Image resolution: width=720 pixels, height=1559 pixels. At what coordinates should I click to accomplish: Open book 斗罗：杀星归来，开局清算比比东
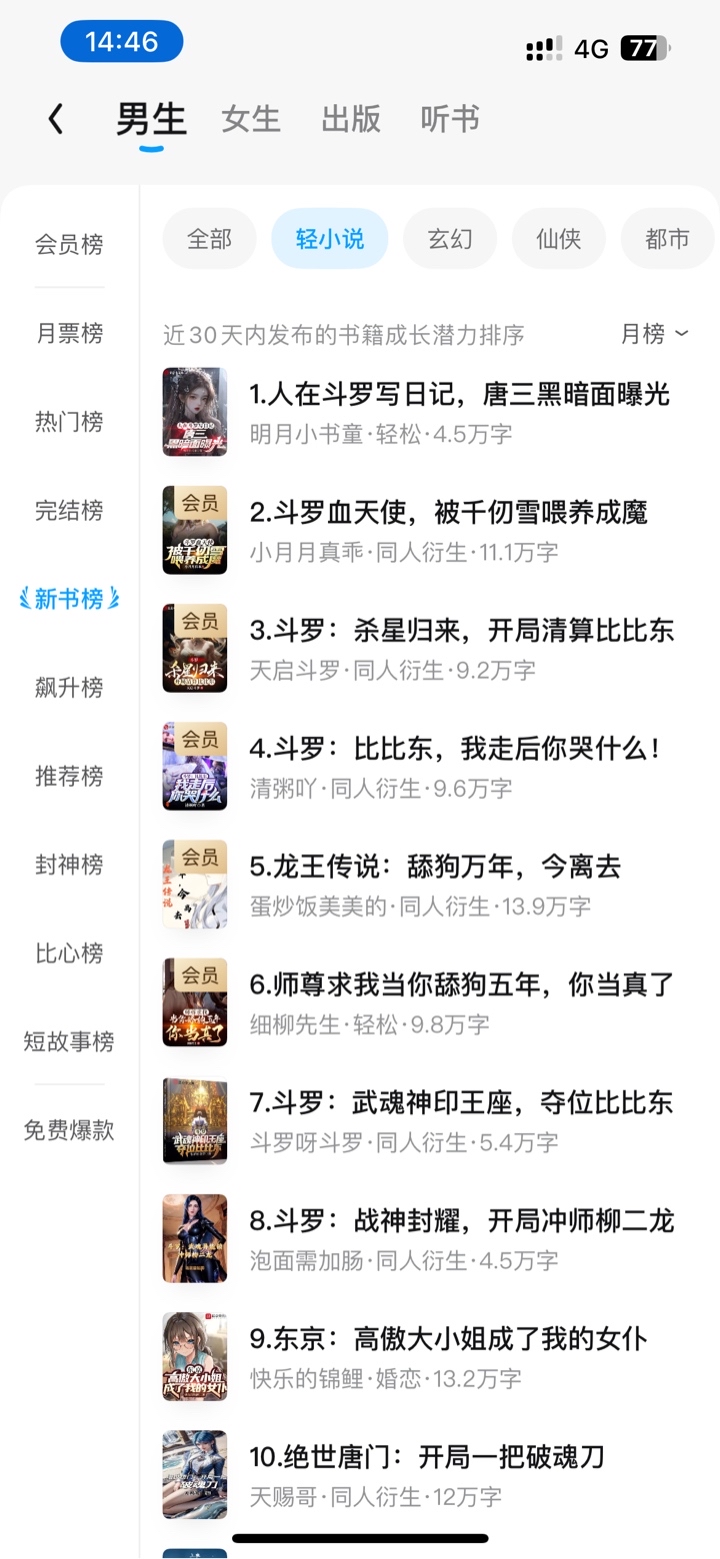pos(461,631)
